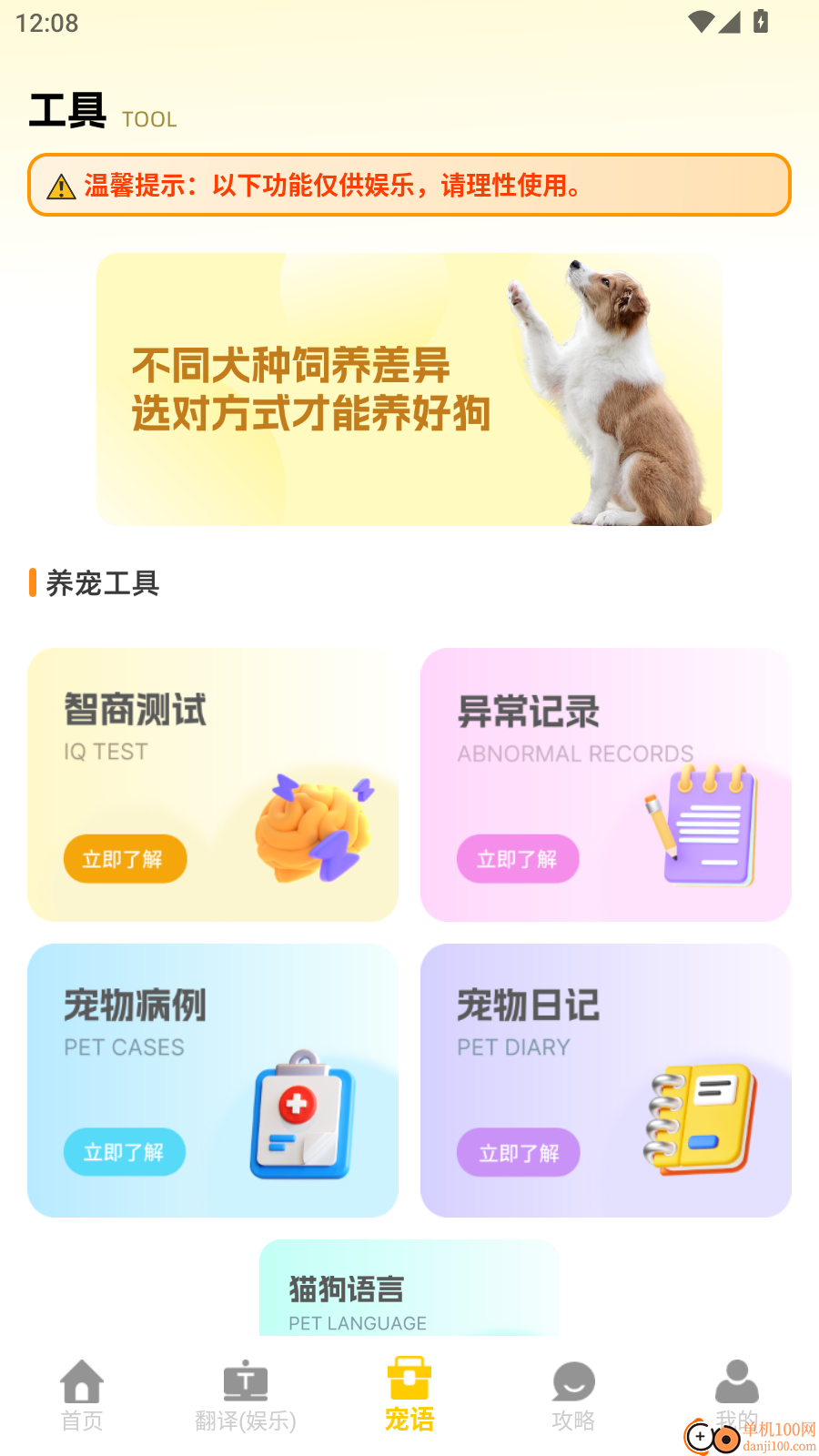Click 立即了解 on the 宠物病例 card

pyautogui.click(x=125, y=1152)
